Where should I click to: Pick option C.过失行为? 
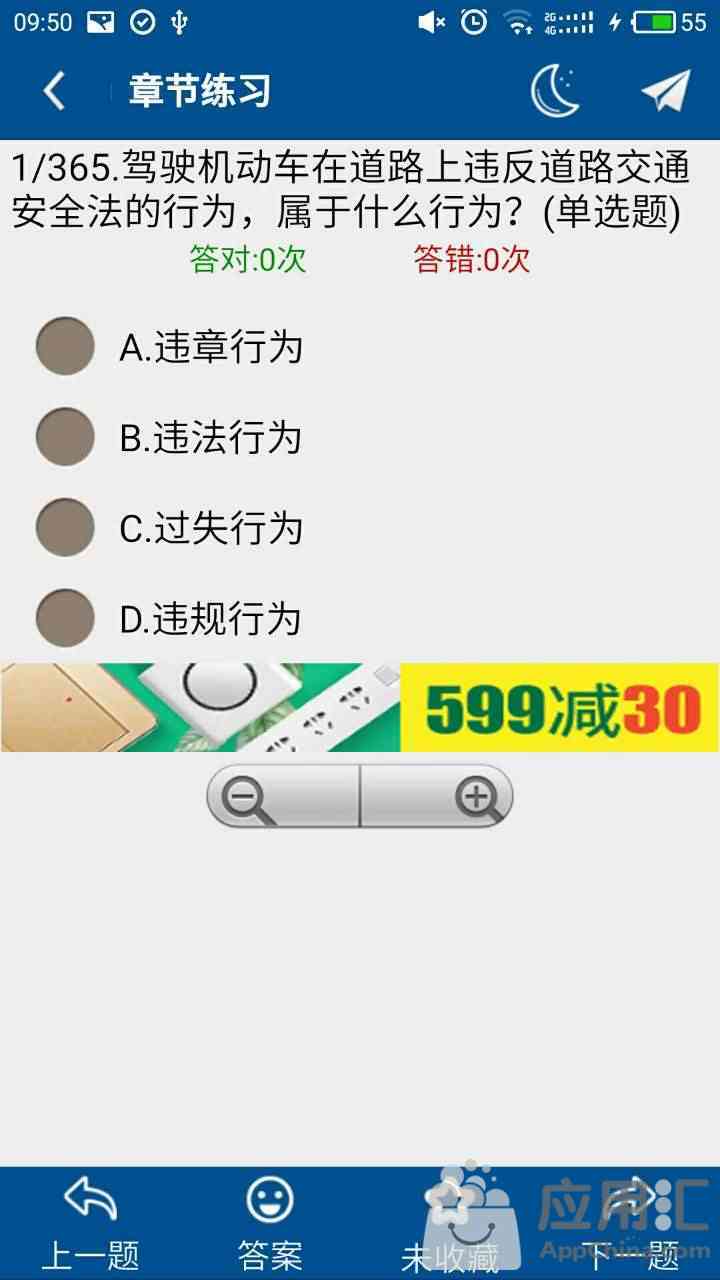click(168, 527)
